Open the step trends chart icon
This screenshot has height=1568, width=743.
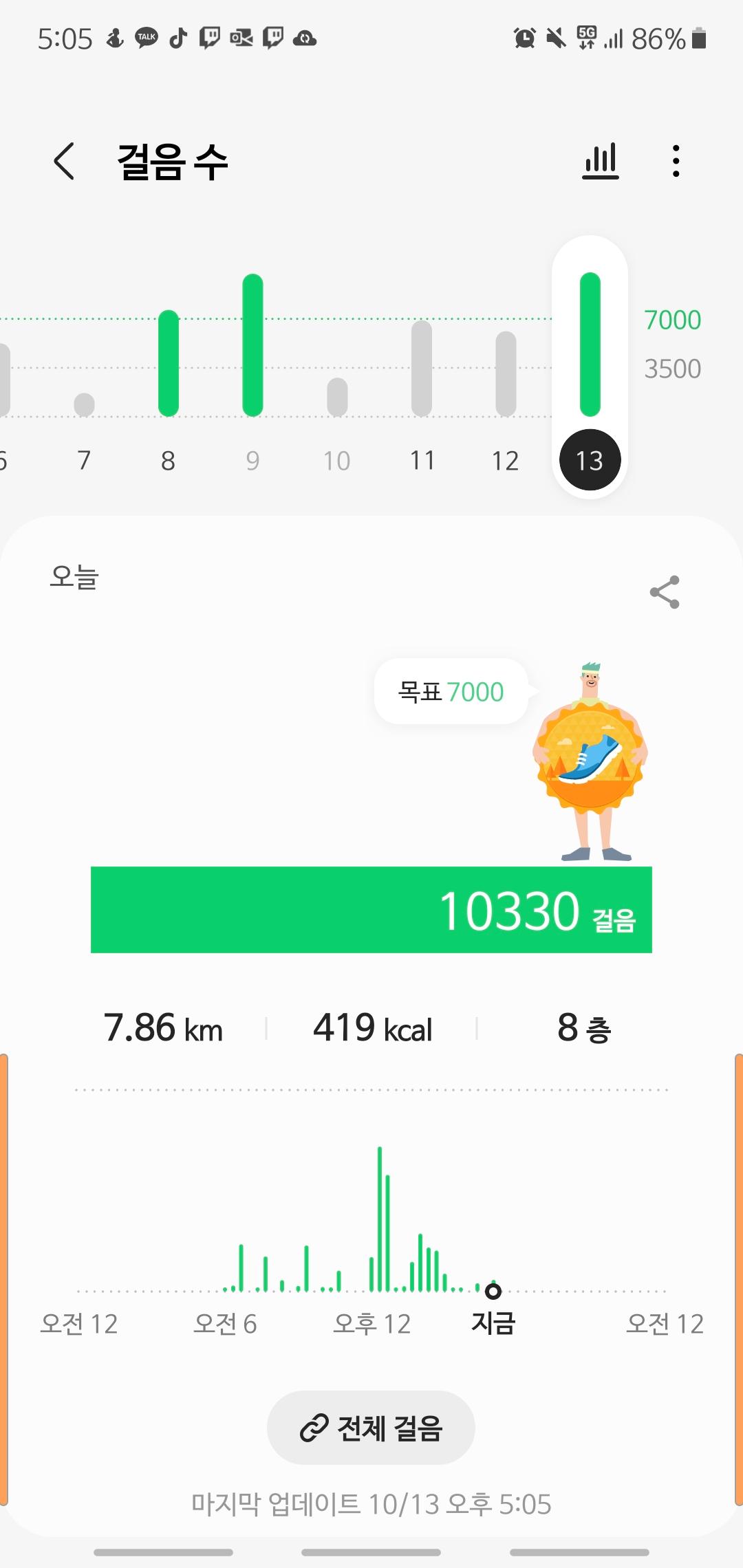(600, 162)
